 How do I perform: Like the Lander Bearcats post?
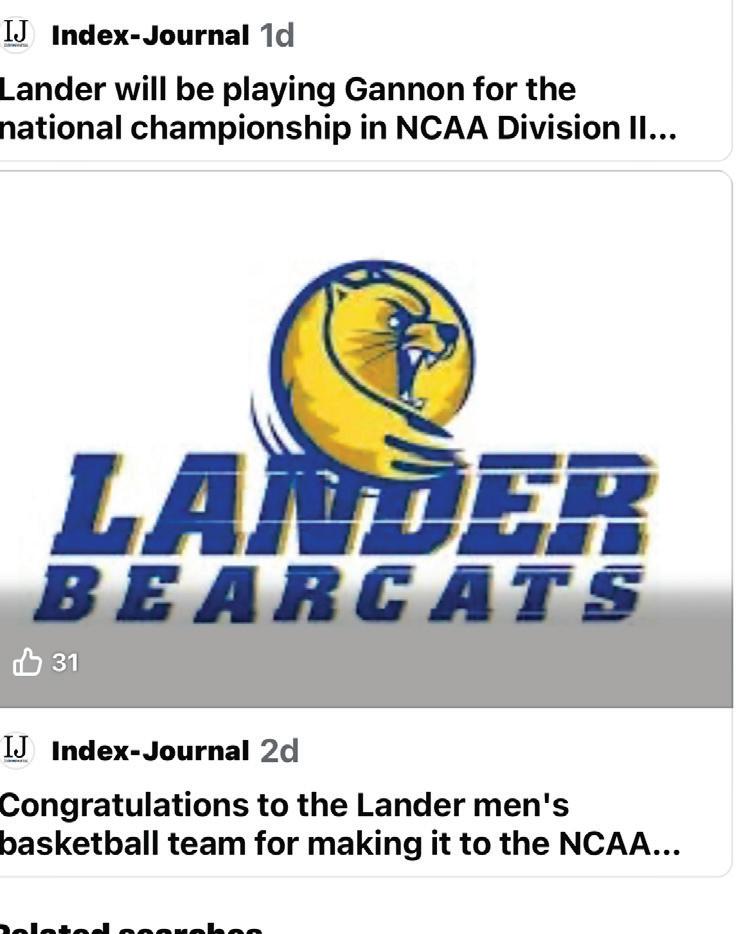pos(27,662)
